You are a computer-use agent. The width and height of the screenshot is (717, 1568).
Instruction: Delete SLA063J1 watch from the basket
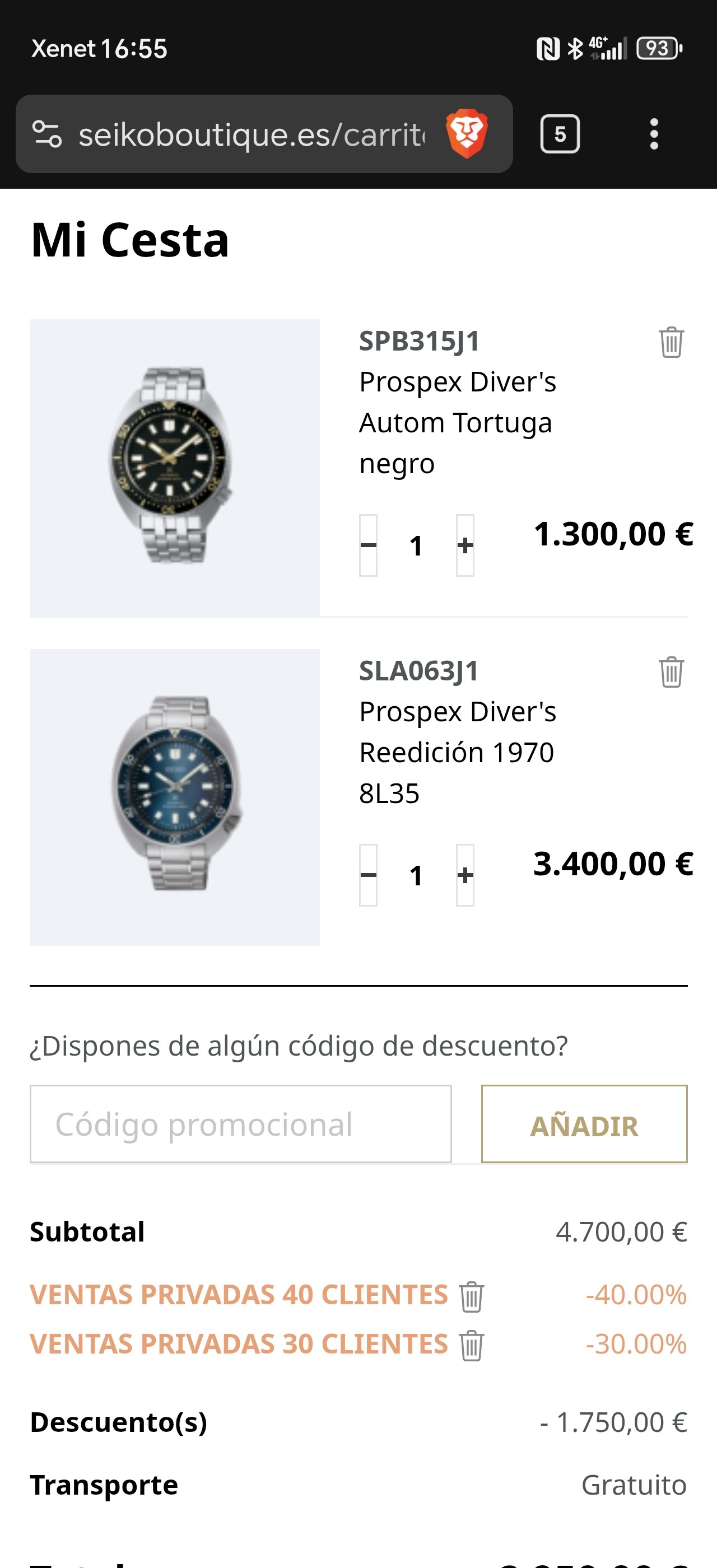(x=671, y=672)
